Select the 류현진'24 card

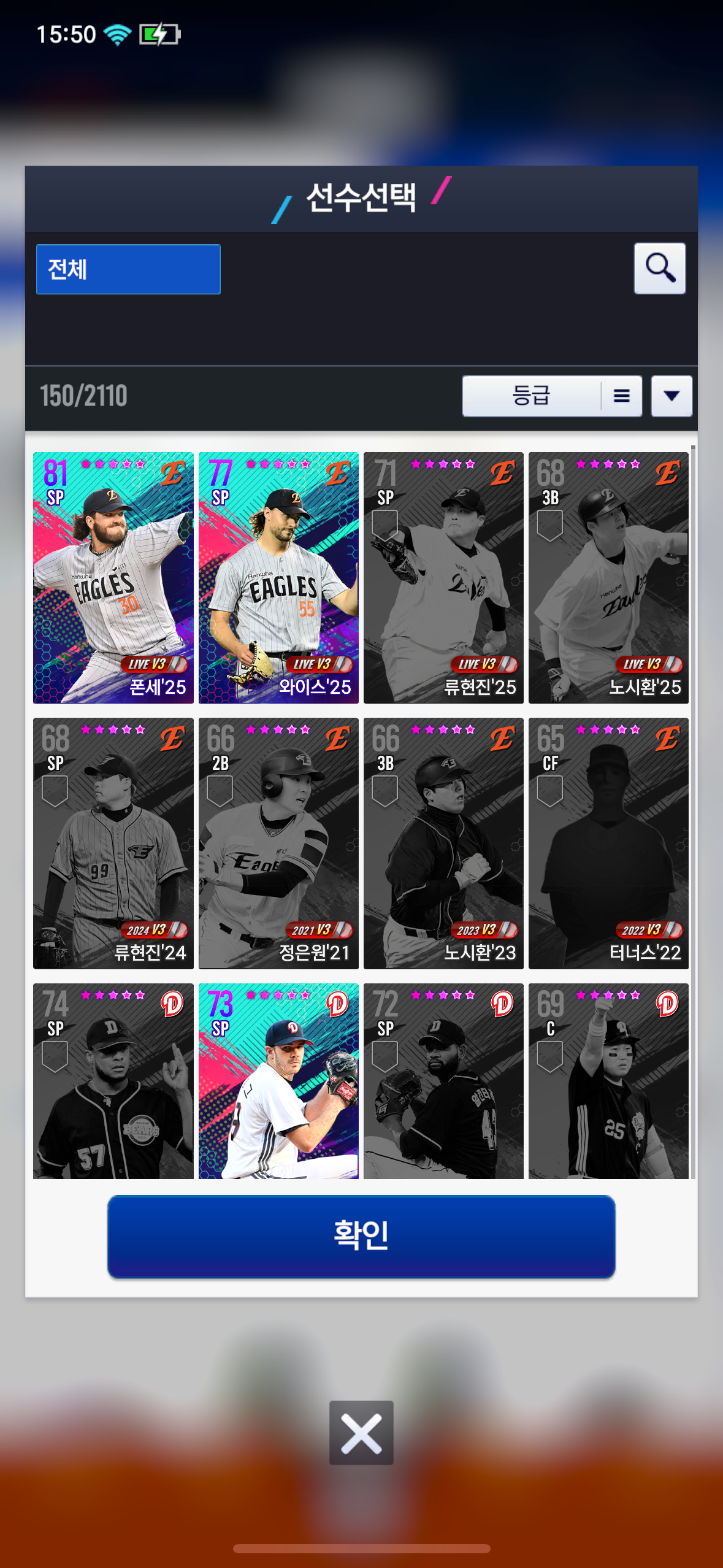coord(113,844)
